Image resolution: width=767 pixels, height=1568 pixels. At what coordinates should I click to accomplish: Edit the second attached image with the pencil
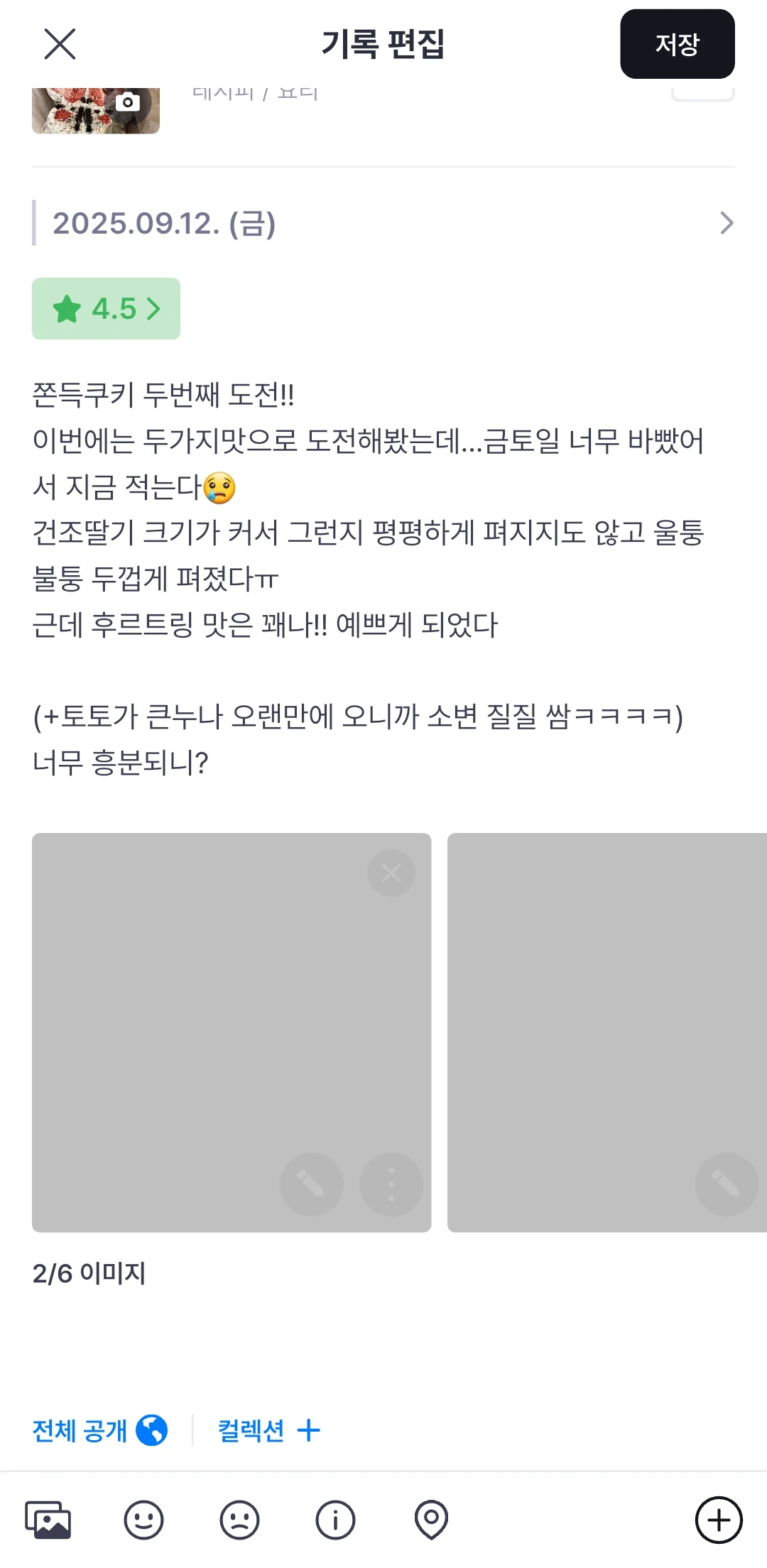(727, 1184)
